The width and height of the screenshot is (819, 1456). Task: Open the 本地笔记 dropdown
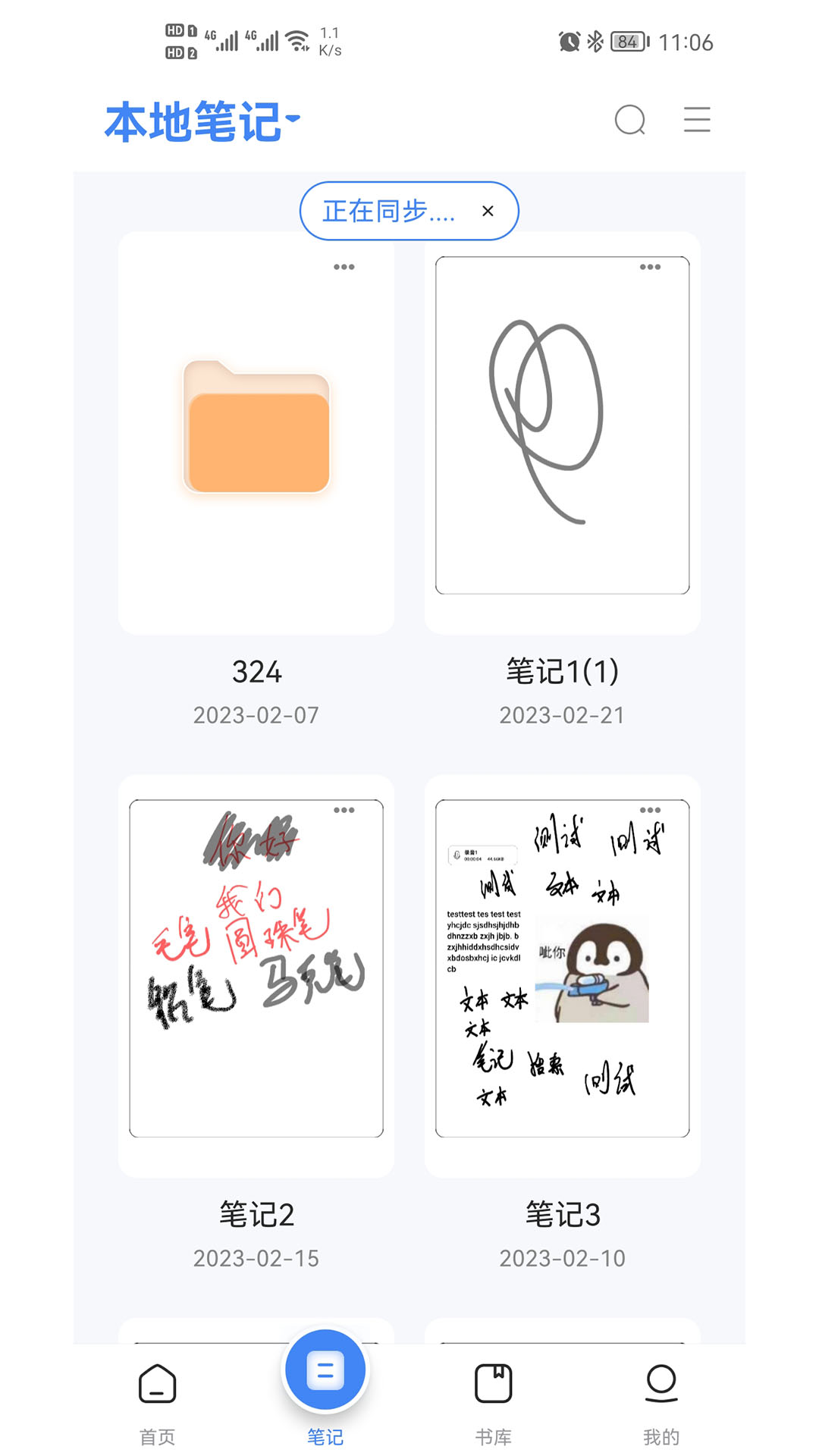(x=202, y=121)
